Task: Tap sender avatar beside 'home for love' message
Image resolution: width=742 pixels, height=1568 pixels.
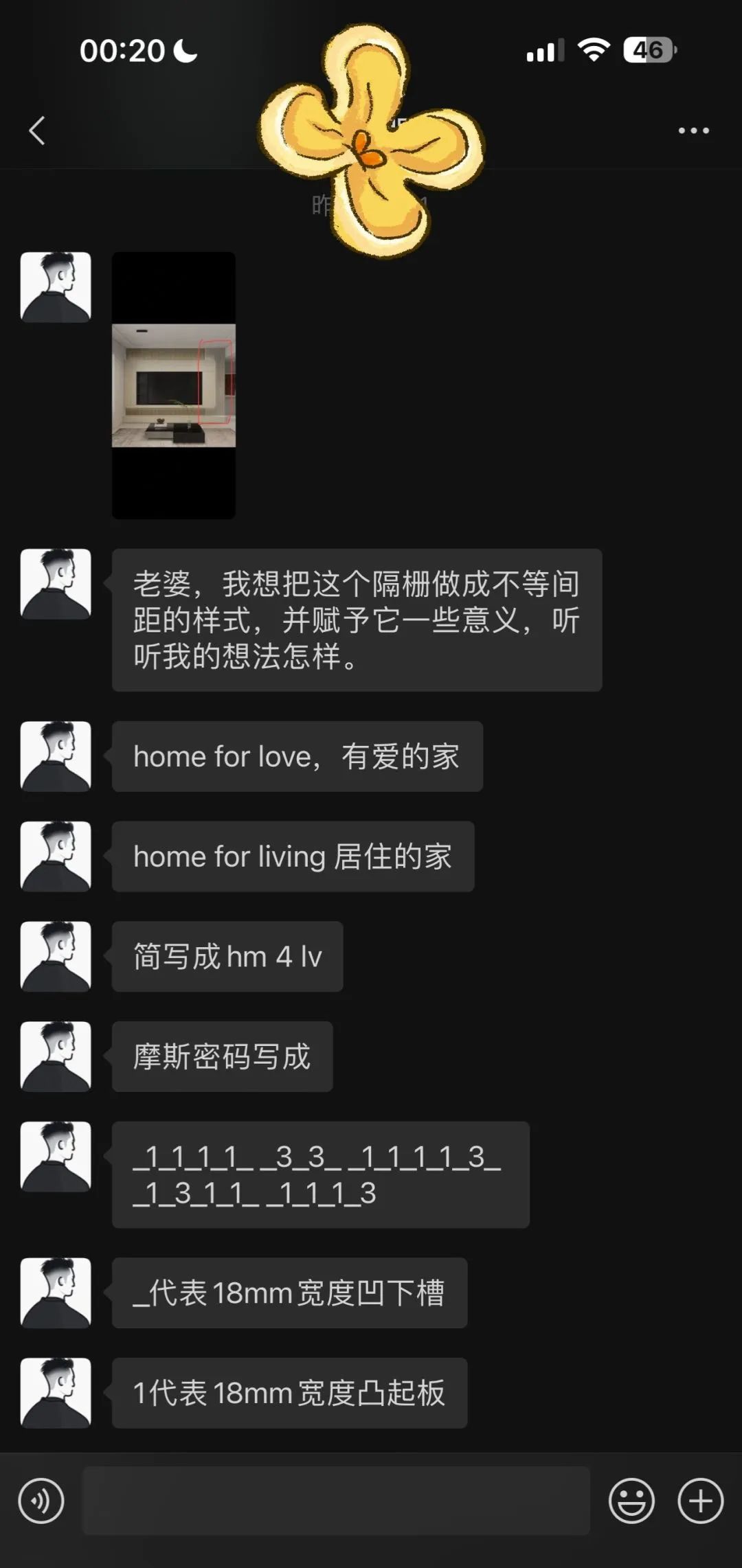Action: click(56, 756)
